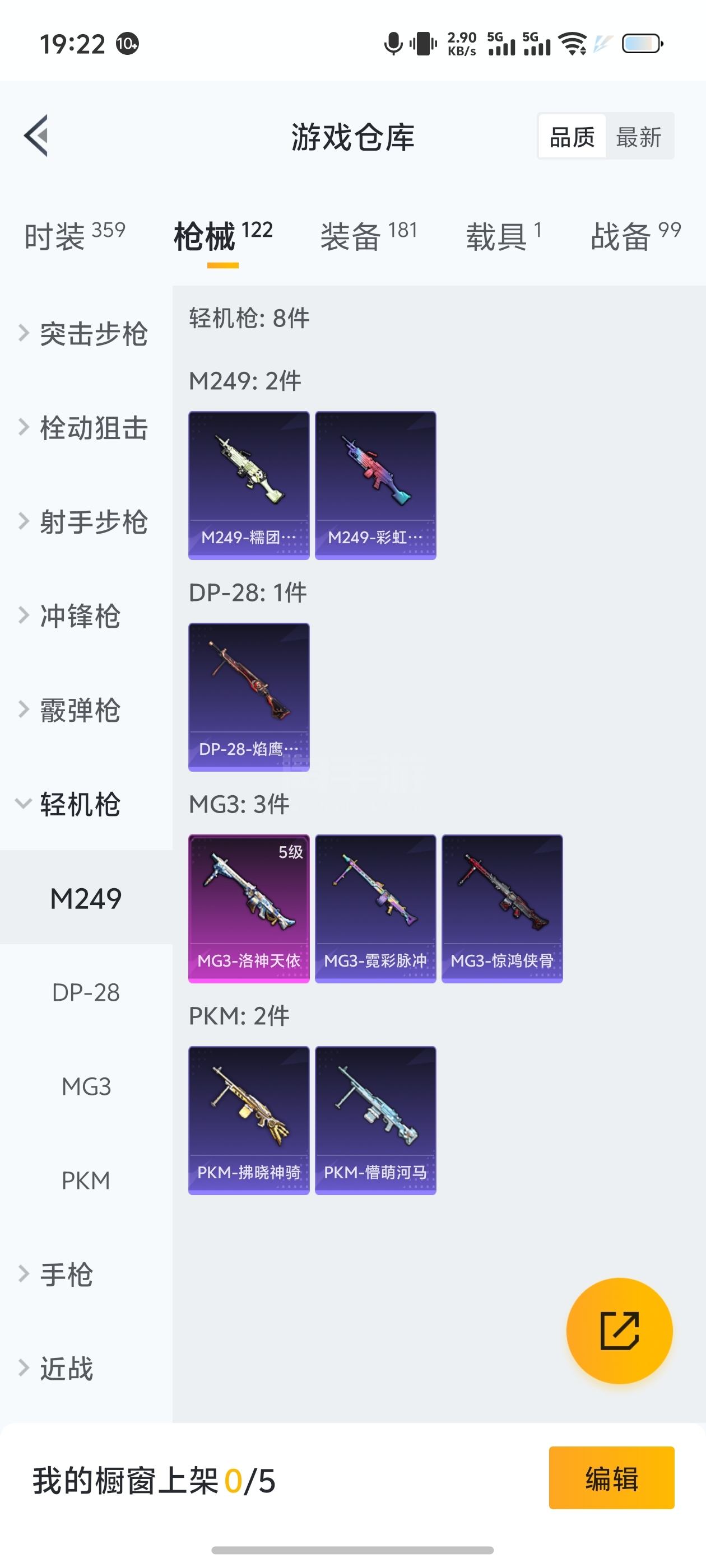The image size is (706, 1568).
Task: Select DP-28 in the side list
Action: [86, 992]
